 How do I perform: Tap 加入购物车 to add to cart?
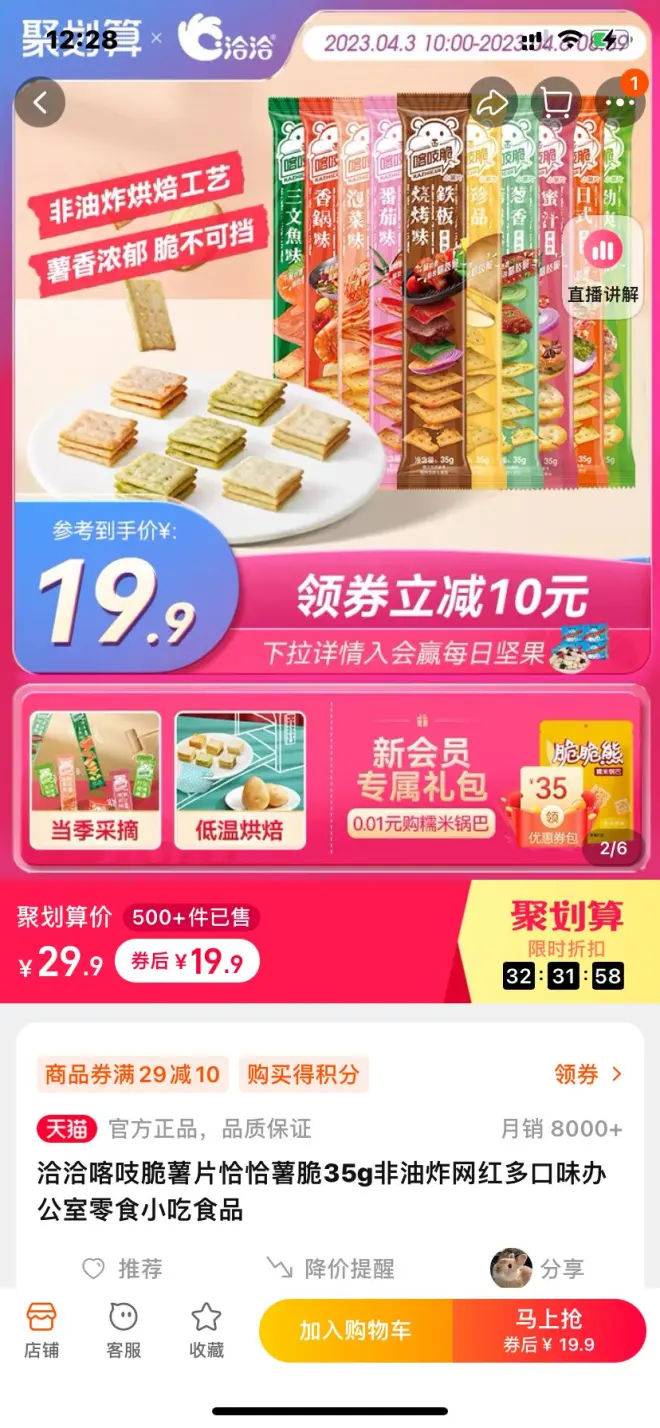[355, 1330]
